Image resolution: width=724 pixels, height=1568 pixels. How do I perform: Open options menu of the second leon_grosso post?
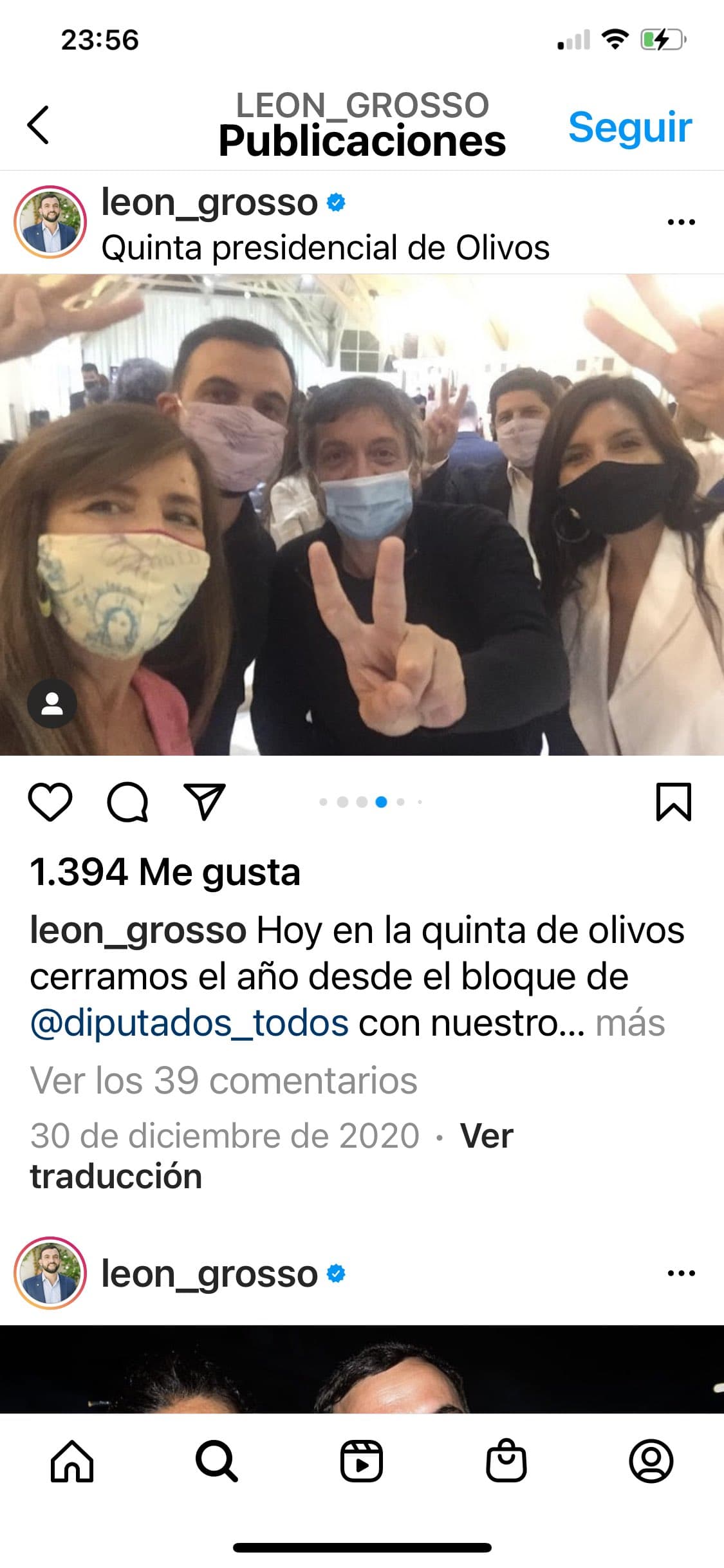click(682, 1273)
